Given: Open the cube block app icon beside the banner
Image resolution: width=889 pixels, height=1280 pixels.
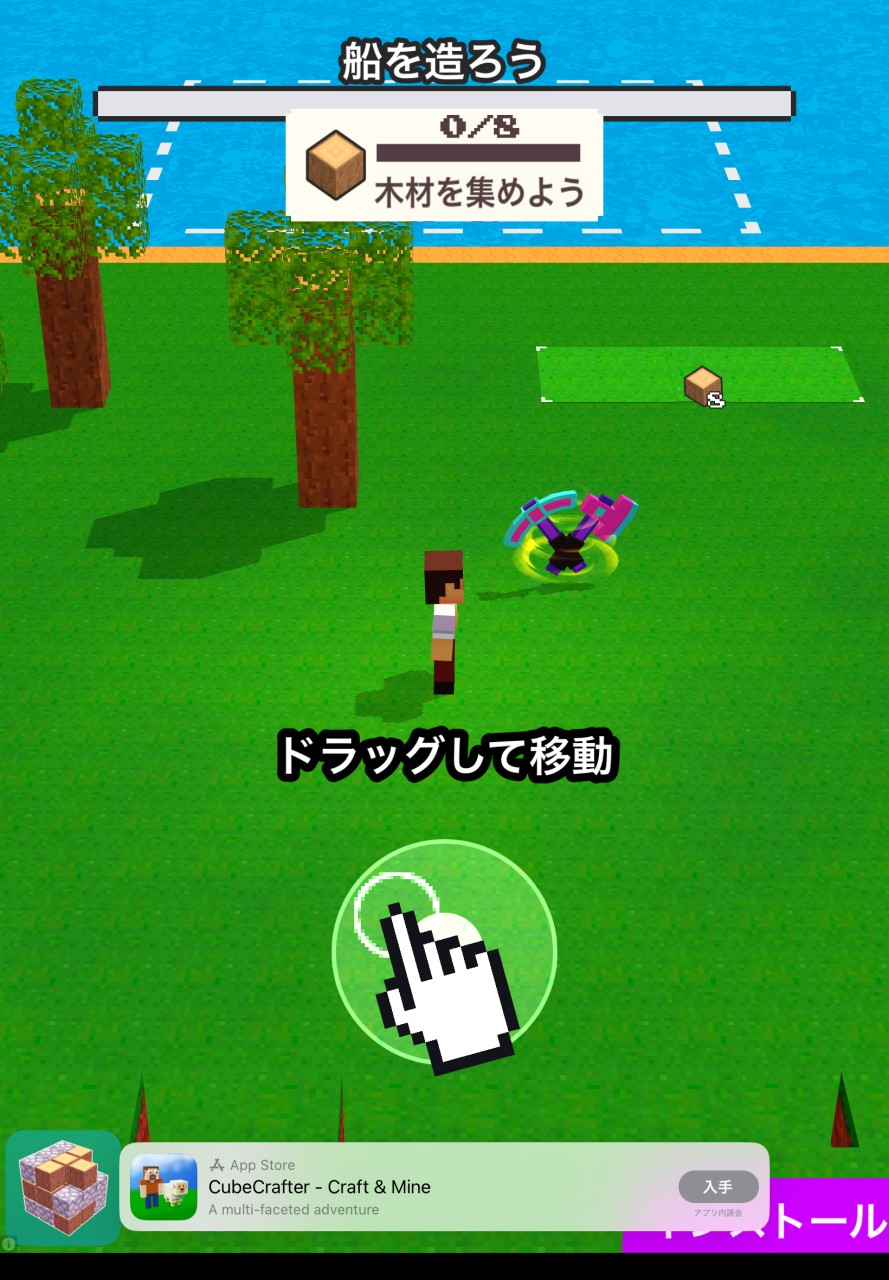Looking at the screenshot, I should click(x=63, y=1187).
